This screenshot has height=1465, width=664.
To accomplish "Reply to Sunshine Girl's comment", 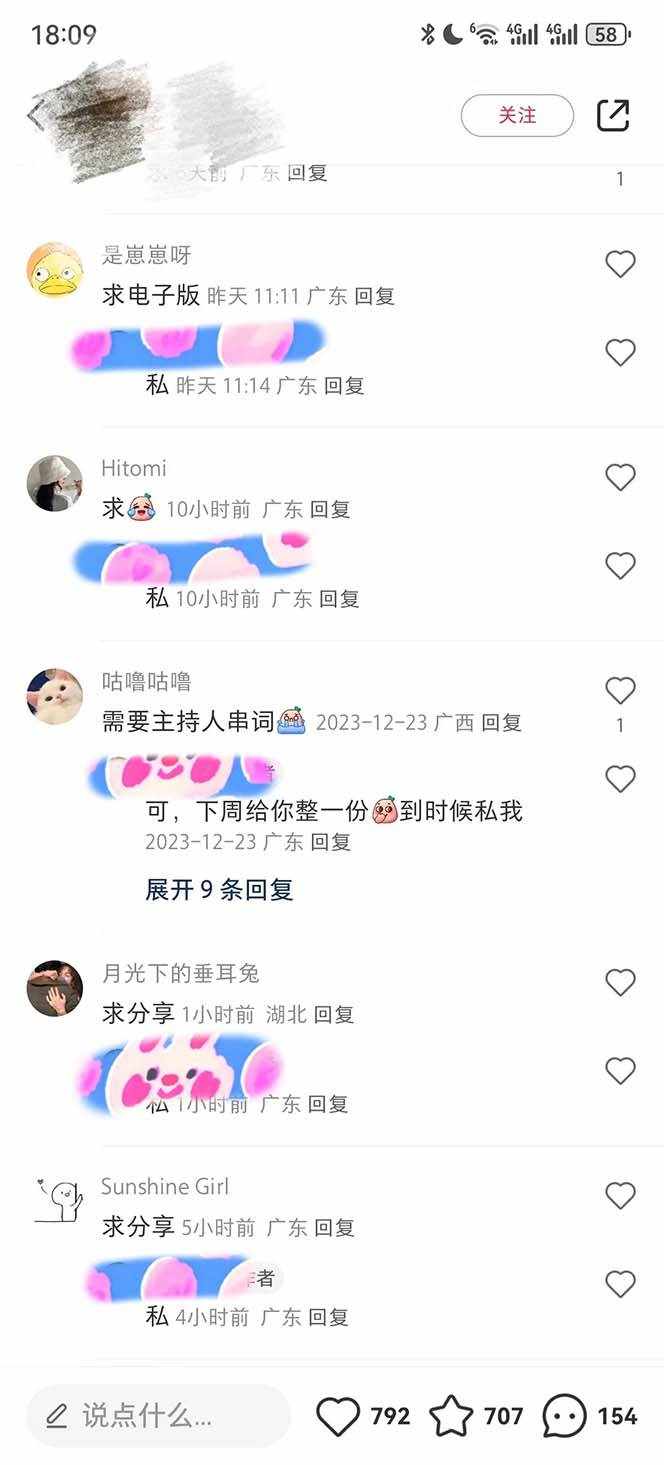I will coord(335,1227).
